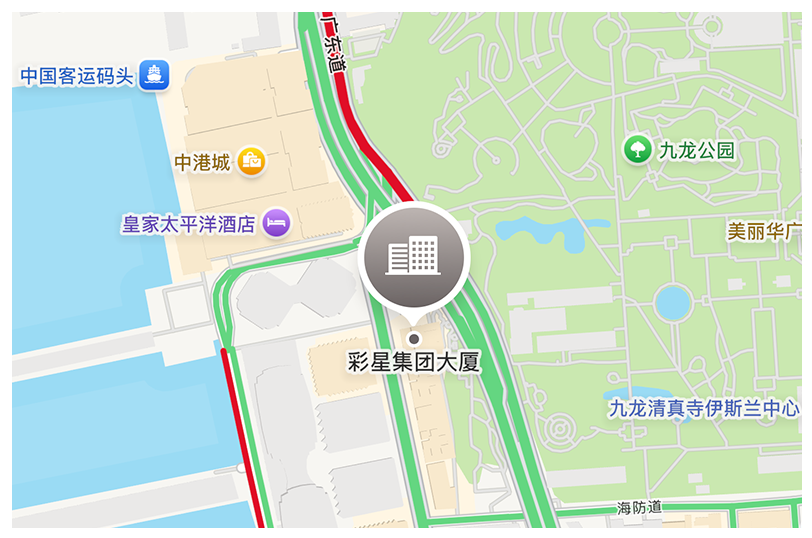The width and height of the screenshot is (812, 538).
Task: Tap the 九龙清真寺伊斯兰中心 place label
Action: pos(704,408)
